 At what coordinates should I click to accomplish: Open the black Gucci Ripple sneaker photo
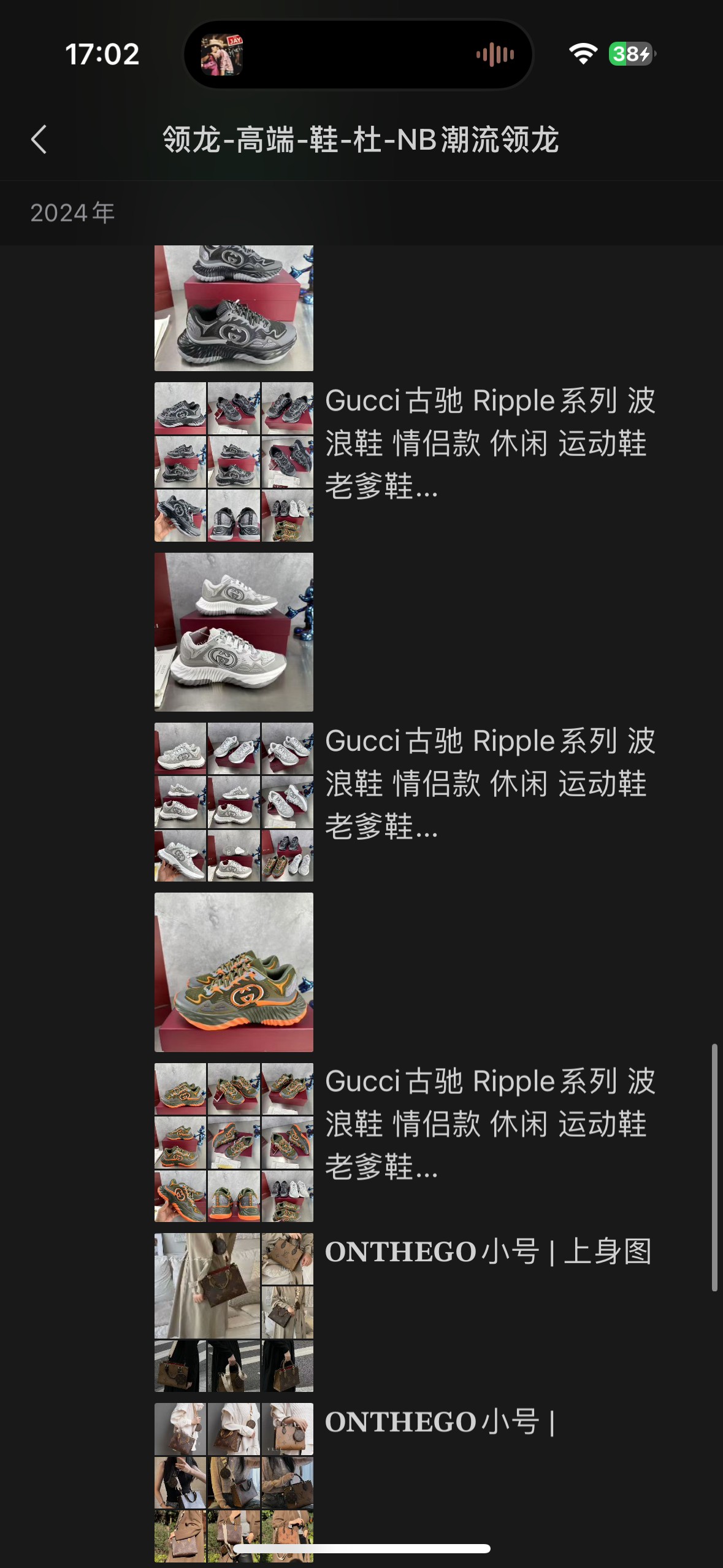pyautogui.click(x=234, y=308)
